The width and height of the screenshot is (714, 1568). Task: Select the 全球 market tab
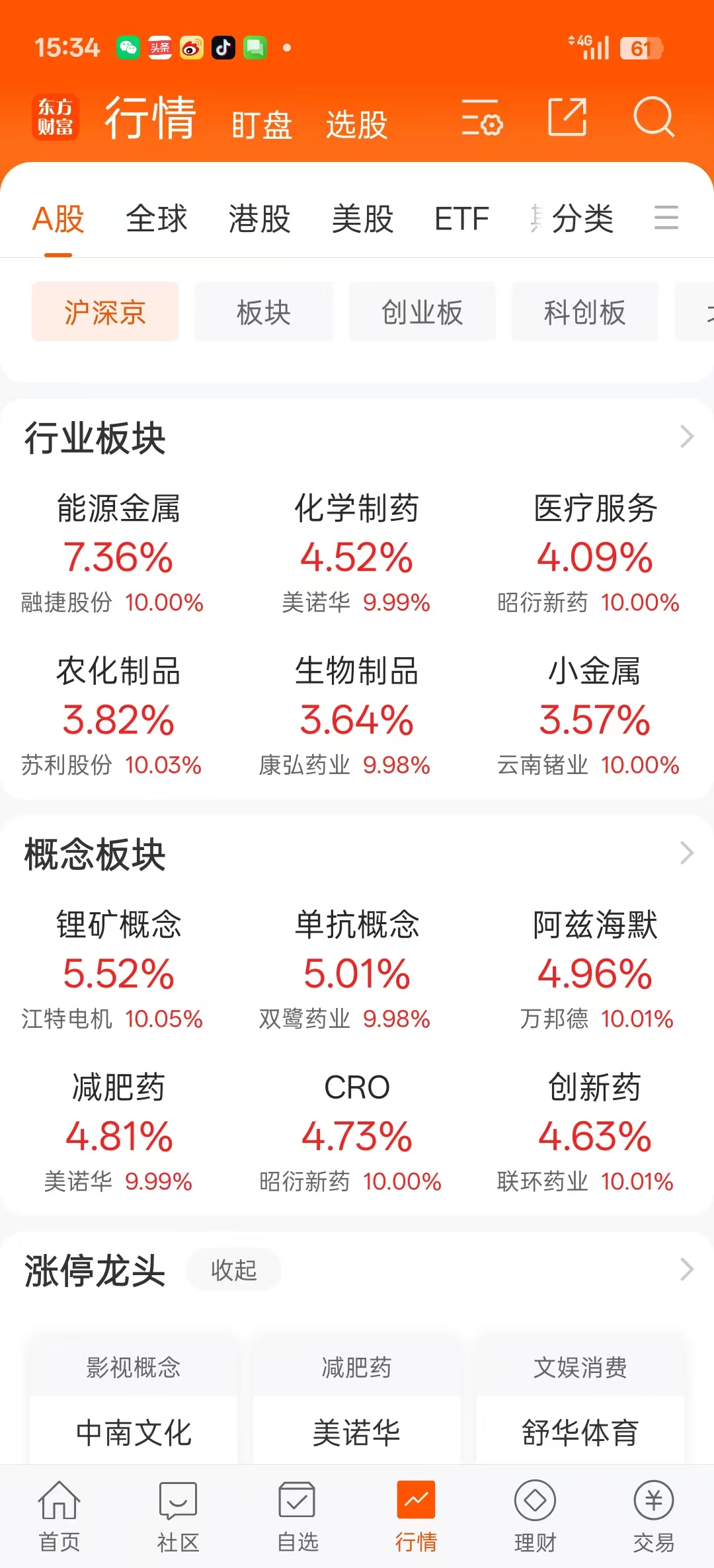click(x=157, y=219)
